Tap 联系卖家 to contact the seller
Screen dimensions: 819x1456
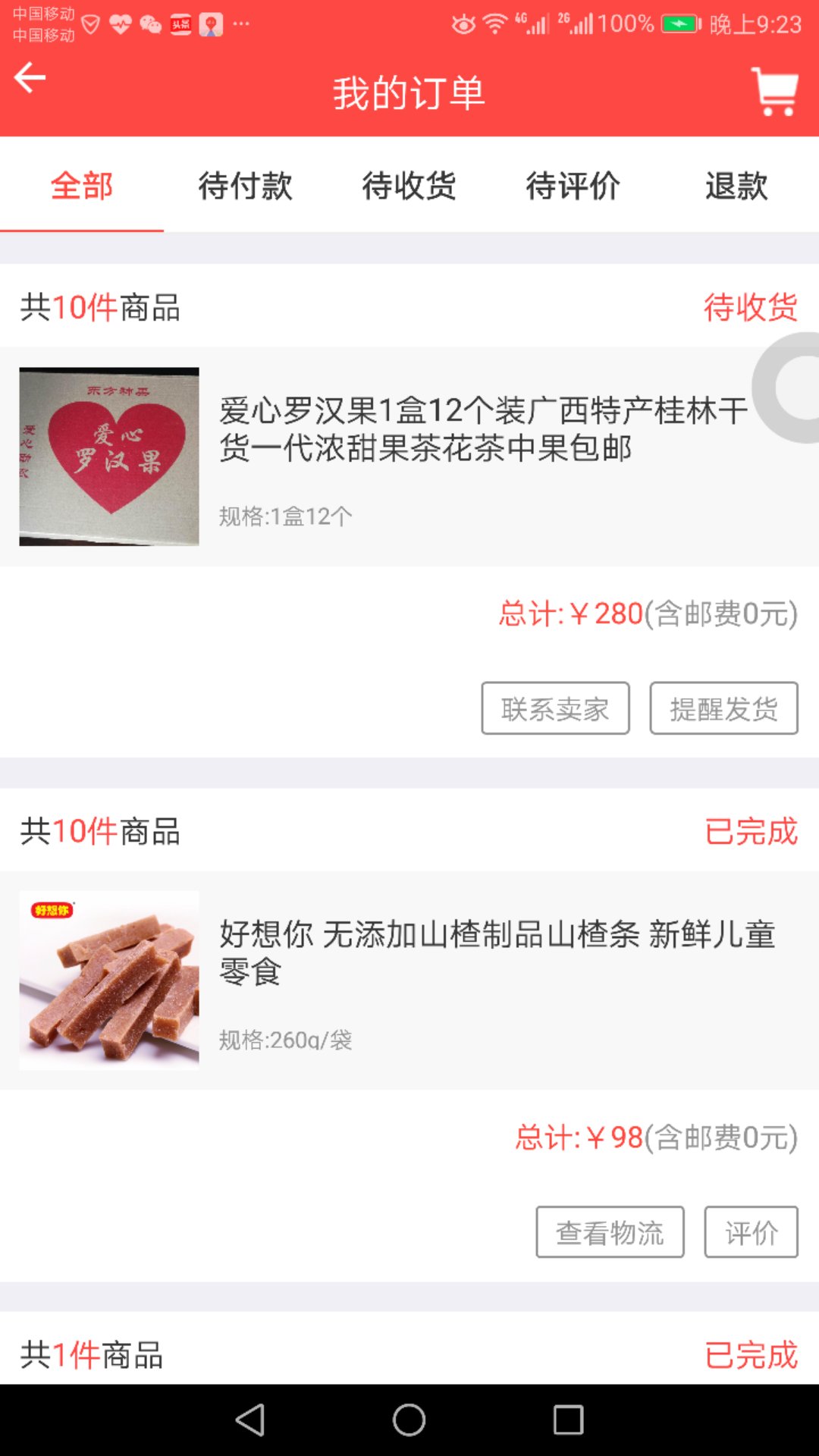pyautogui.click(x=555, y=708)
